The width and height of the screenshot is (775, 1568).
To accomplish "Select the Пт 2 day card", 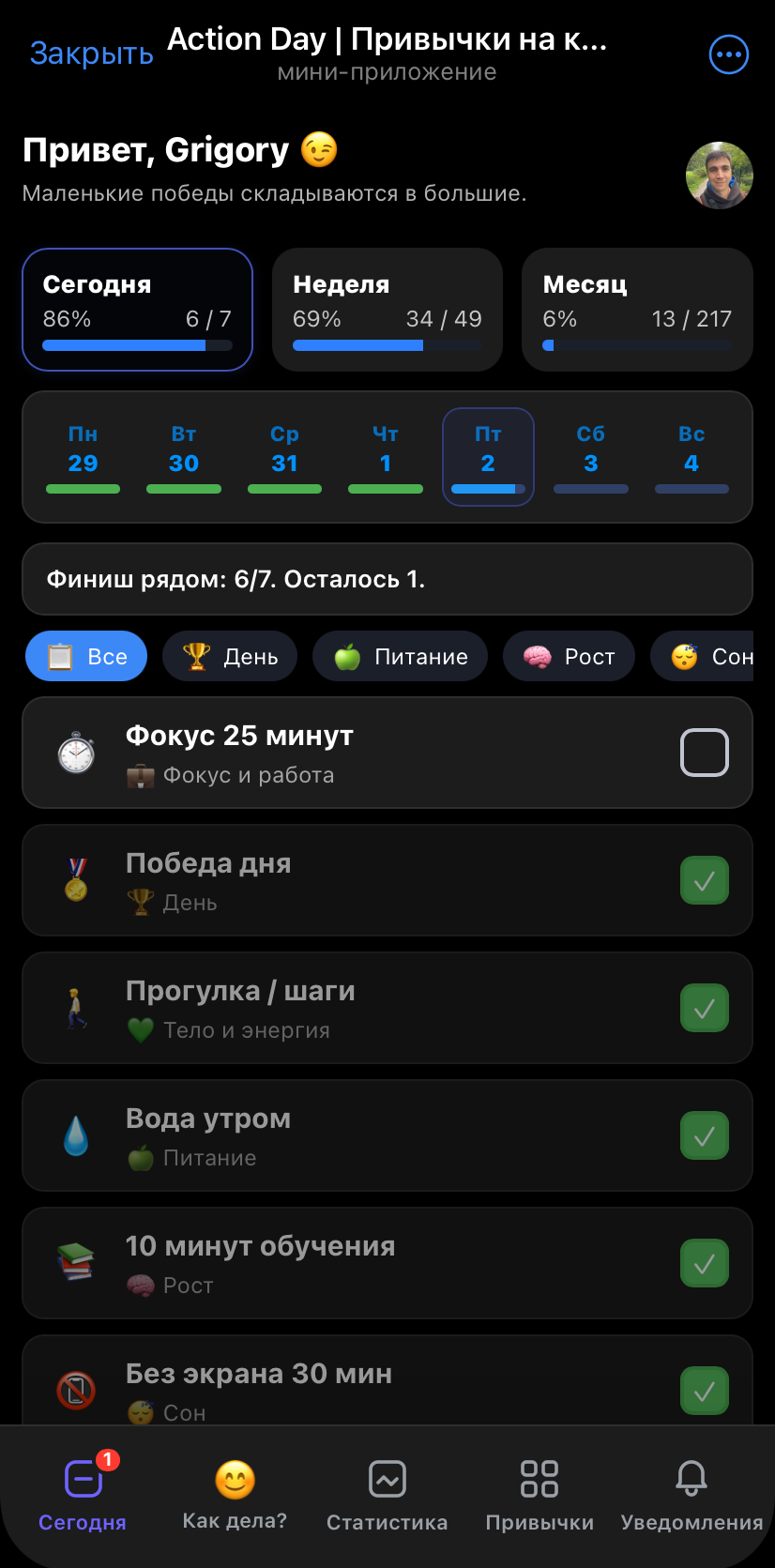I will coord(488,457).
